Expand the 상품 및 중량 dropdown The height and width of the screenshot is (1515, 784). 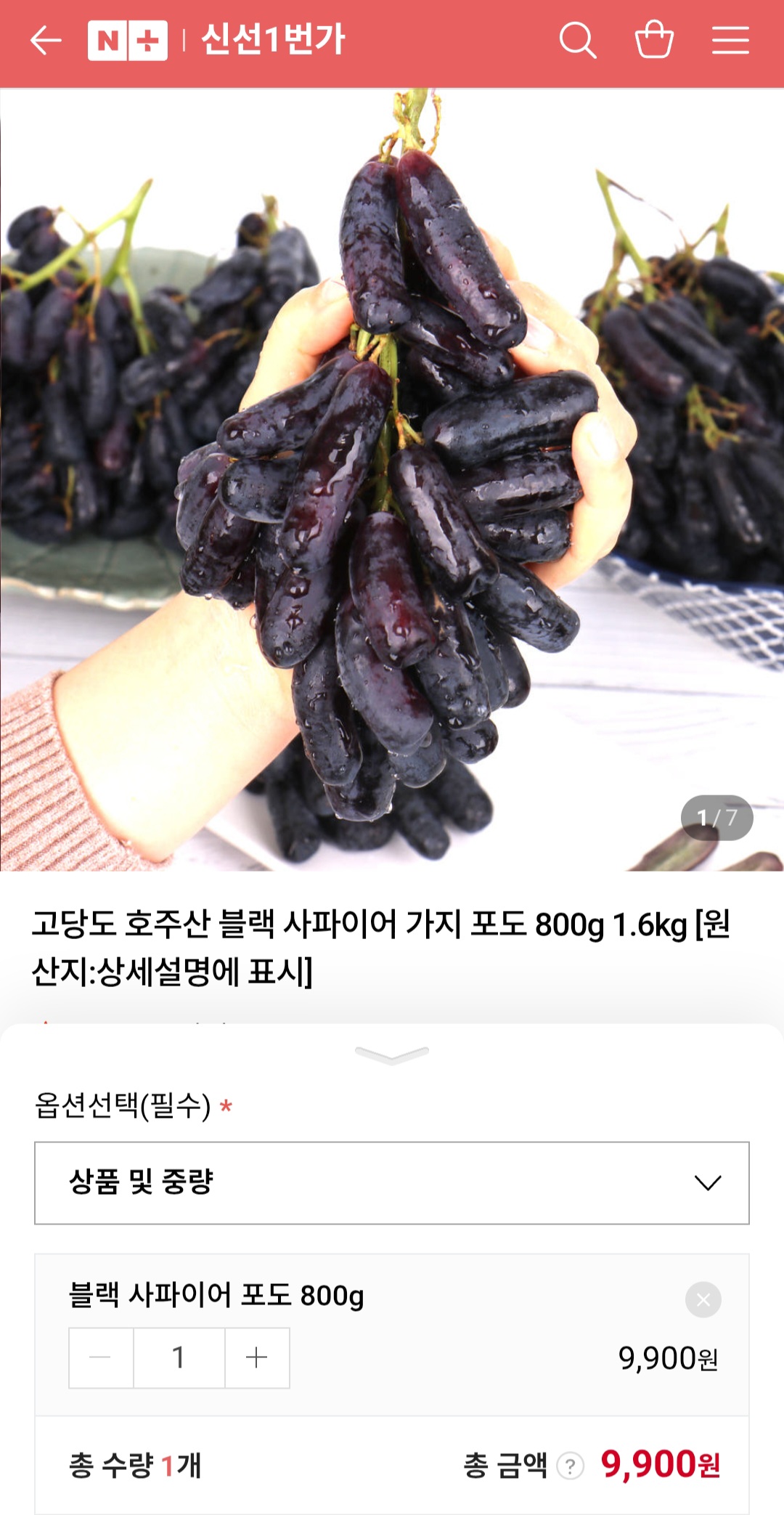pyautogui.click(x=392, y=1182)
